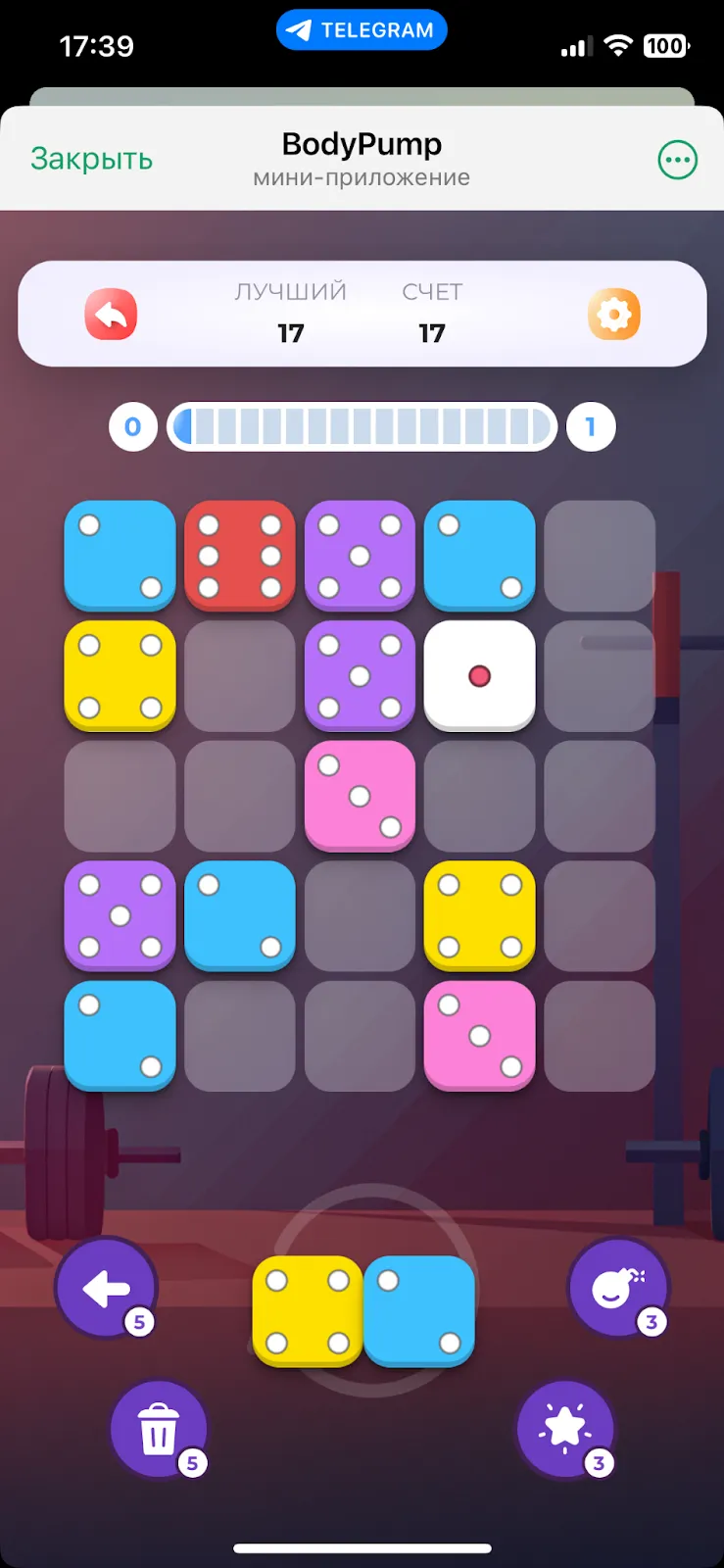
Task: Use the trash bin booster
Action: pos(159,1429)
